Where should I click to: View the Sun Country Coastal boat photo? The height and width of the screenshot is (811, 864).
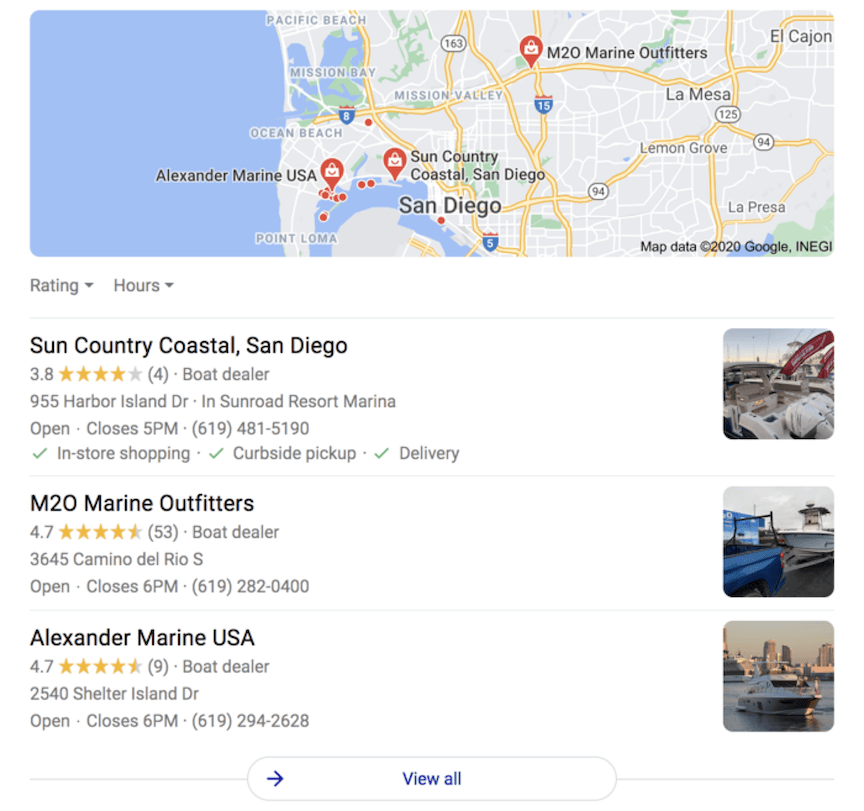click(778, 384)
